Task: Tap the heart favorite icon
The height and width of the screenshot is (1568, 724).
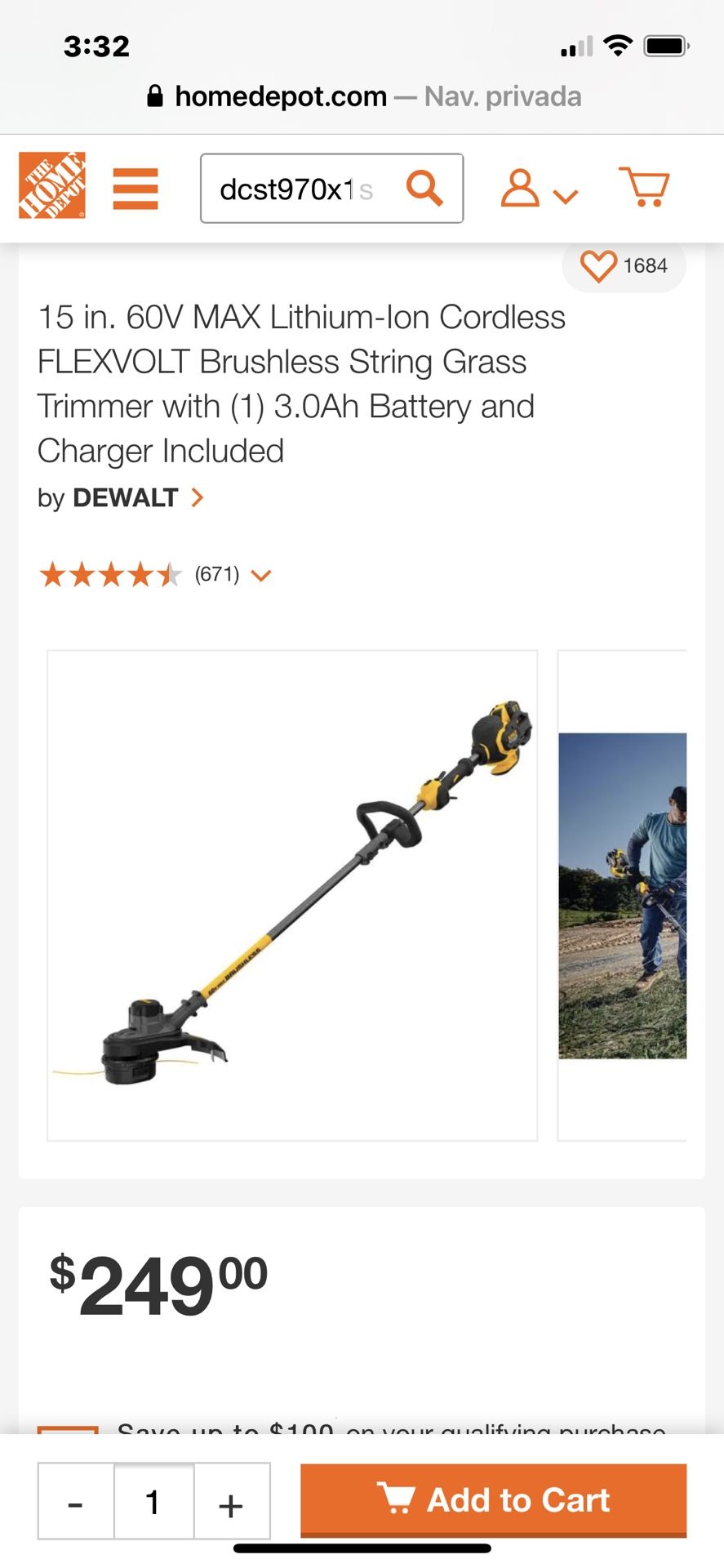Action: point(598,265)
